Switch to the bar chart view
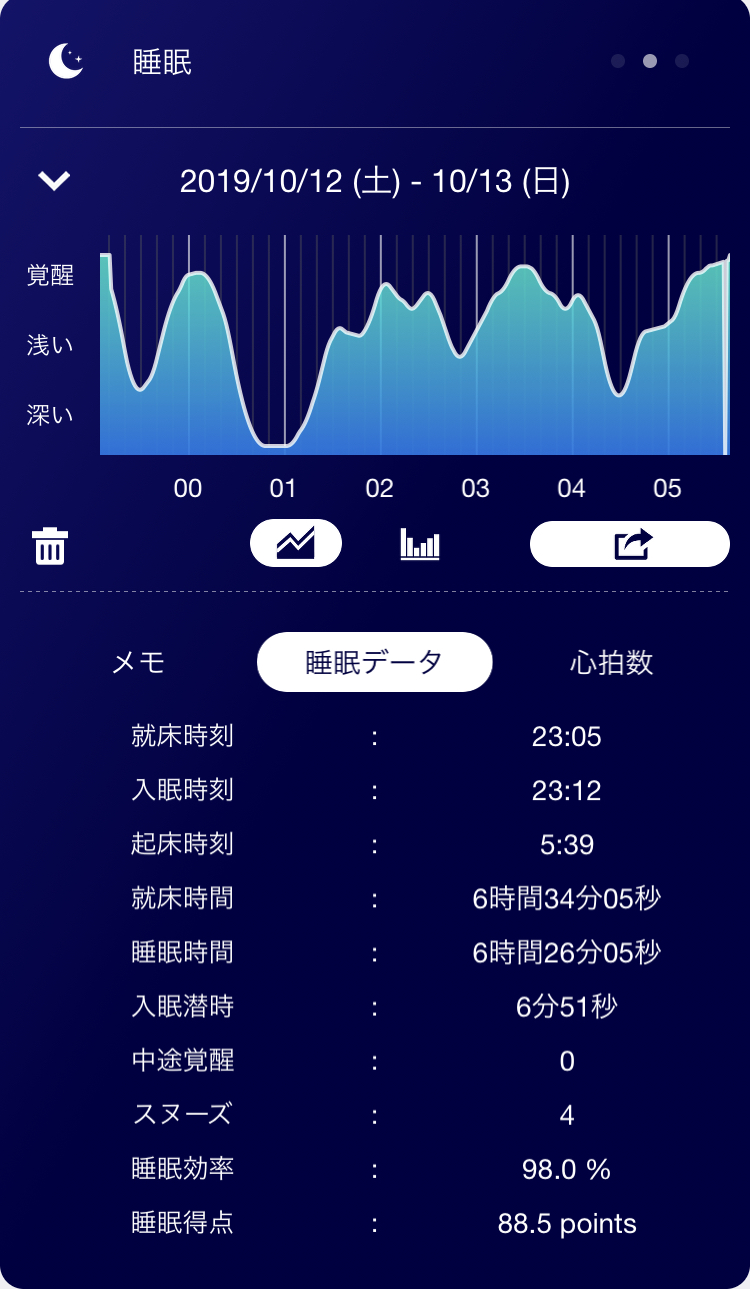Image resolution: width=750 pixels, height=1289 pixels. click(420, 544)
